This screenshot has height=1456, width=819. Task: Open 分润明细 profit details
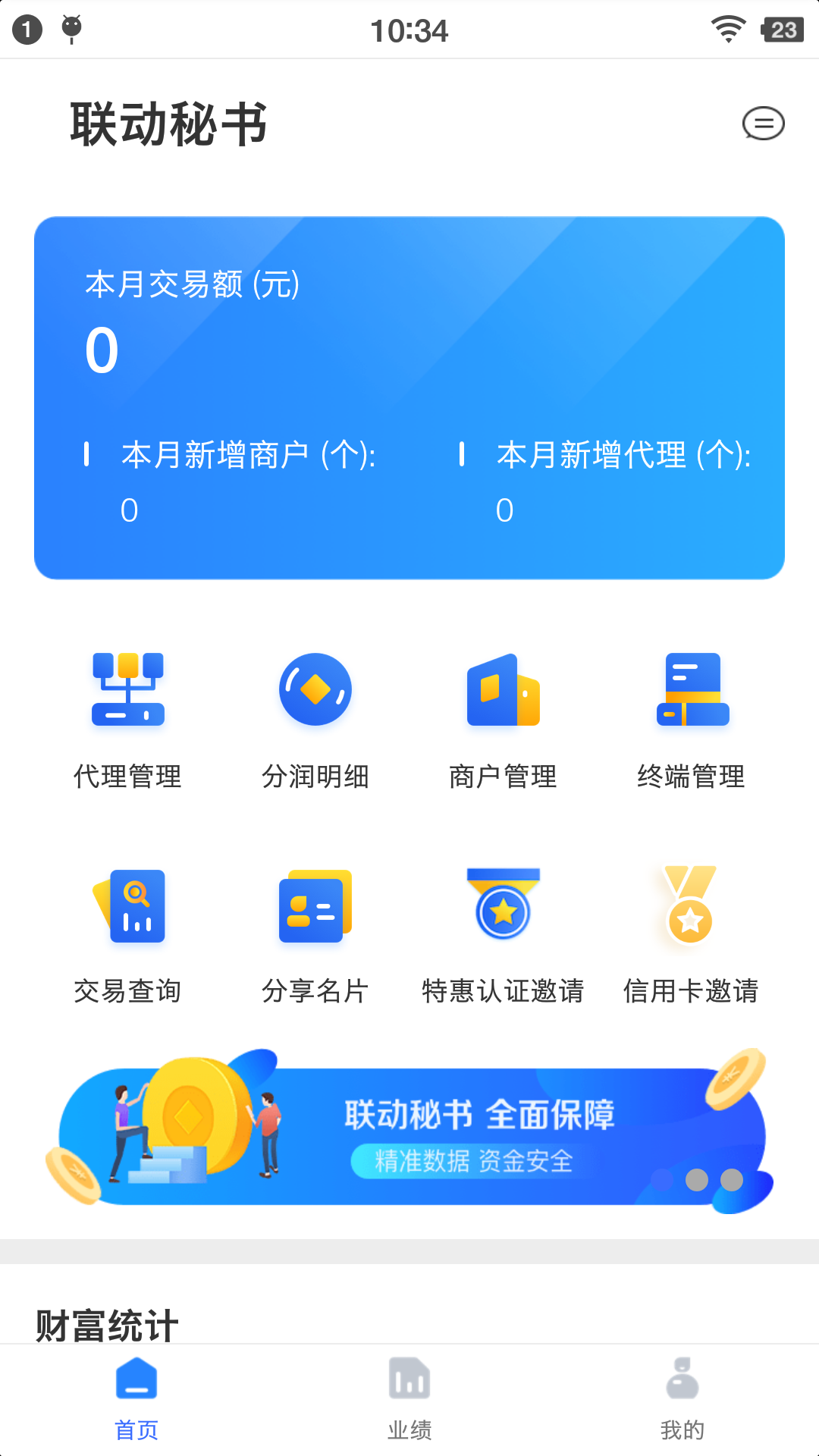(315, 719)
